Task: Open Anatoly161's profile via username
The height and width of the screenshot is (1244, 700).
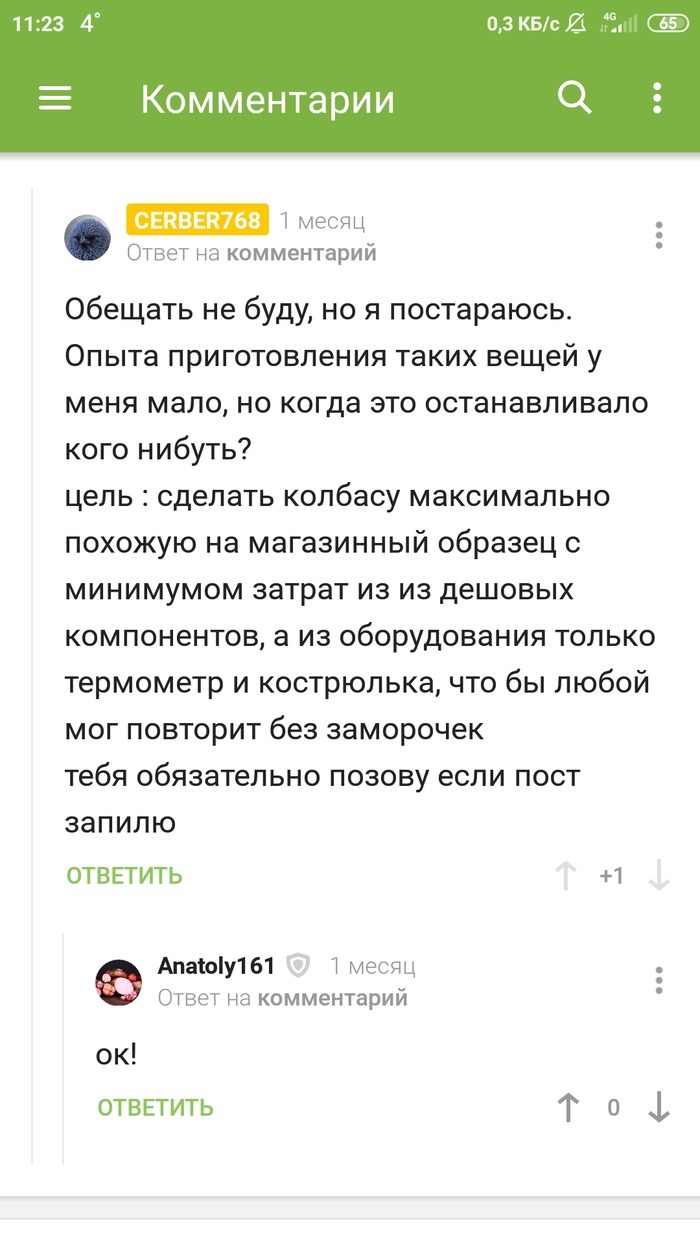Action: point(216,966)
